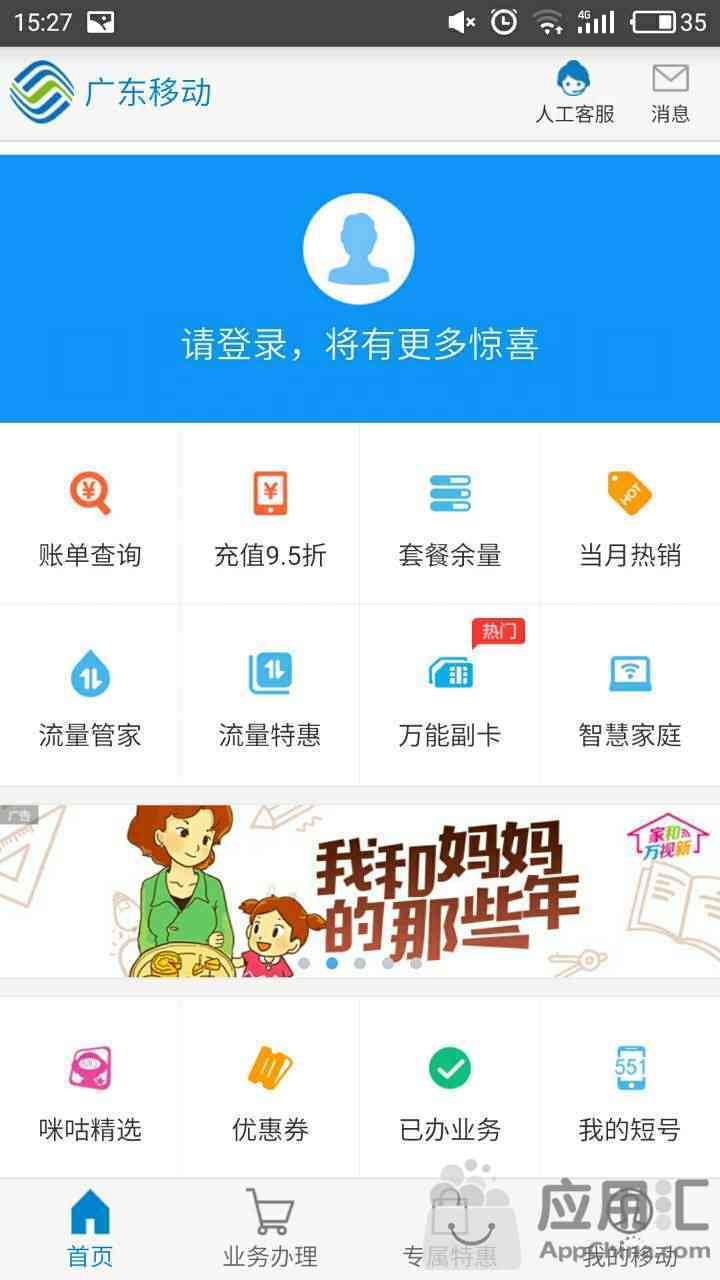Open the 我和妈妈的那些年 ad banner

pyautogui.click(x=360, y=891)
